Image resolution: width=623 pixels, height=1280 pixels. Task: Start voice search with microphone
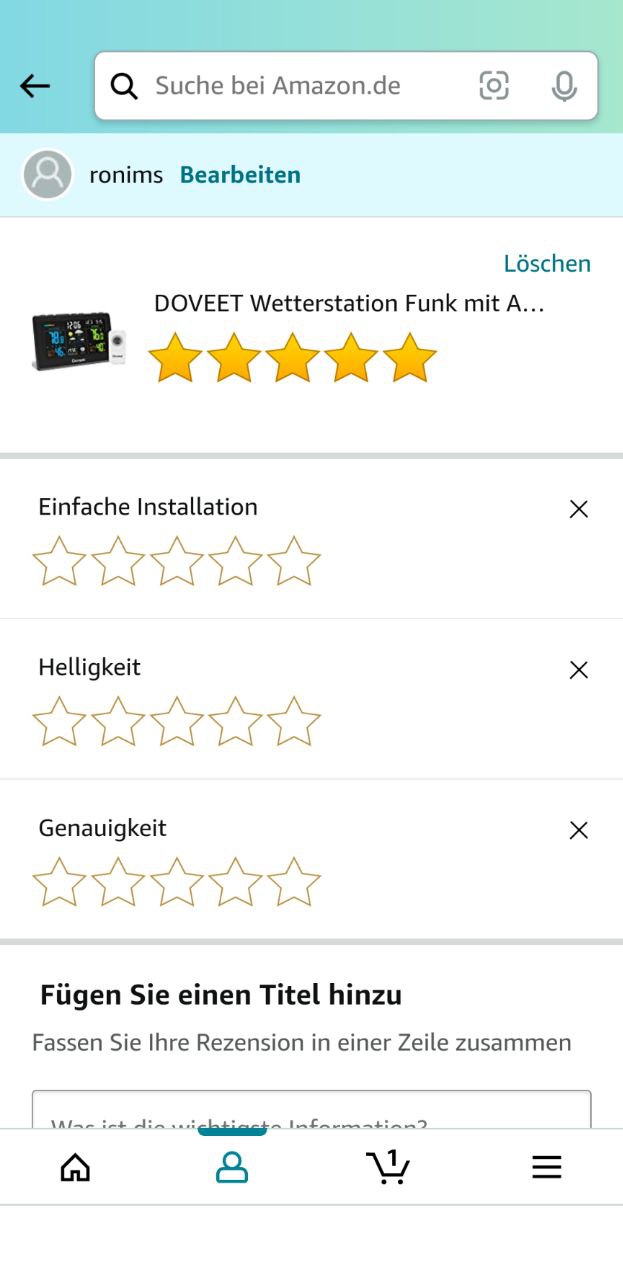coord(564,86)
